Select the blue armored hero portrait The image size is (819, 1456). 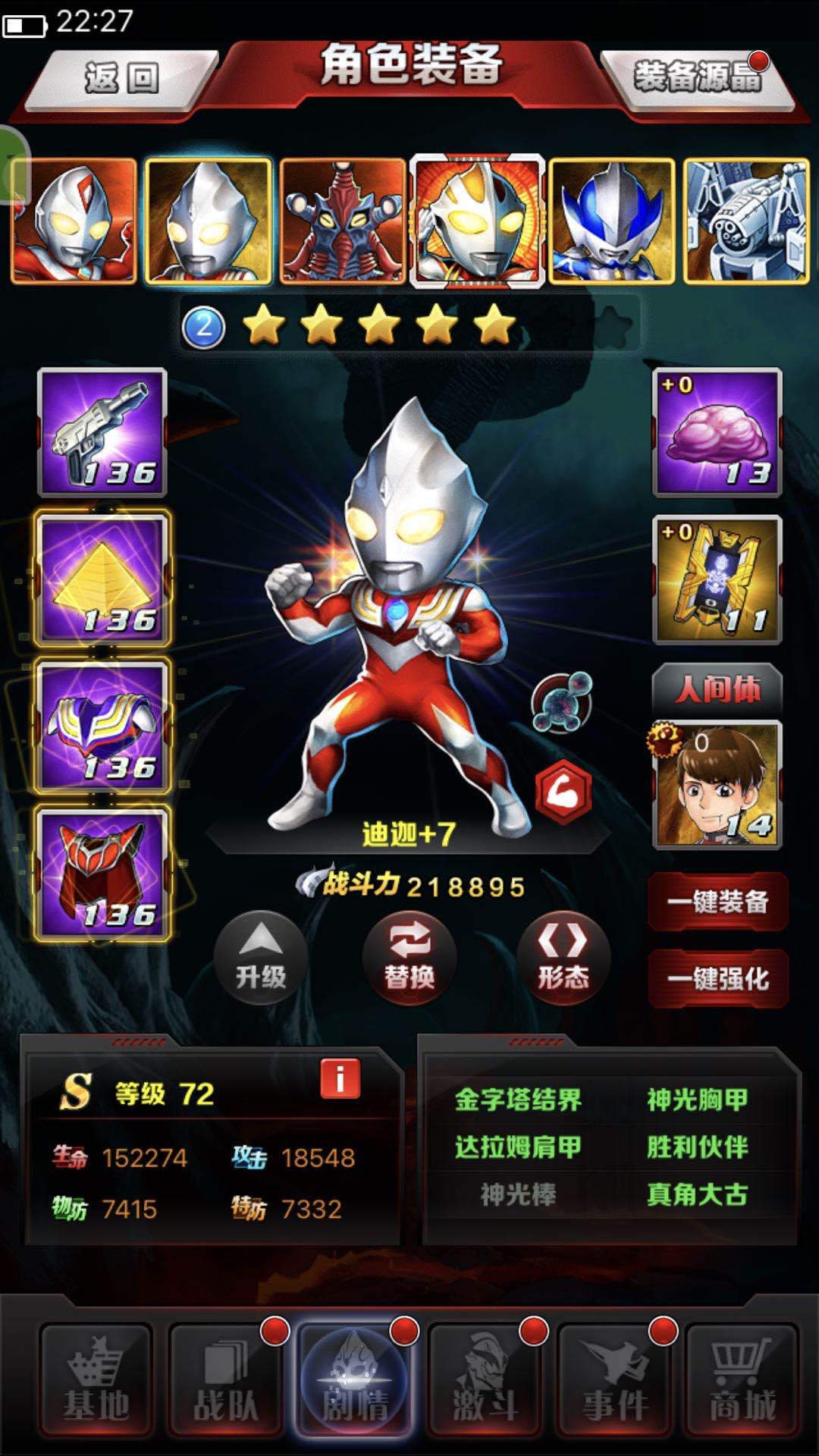(611, 221)
